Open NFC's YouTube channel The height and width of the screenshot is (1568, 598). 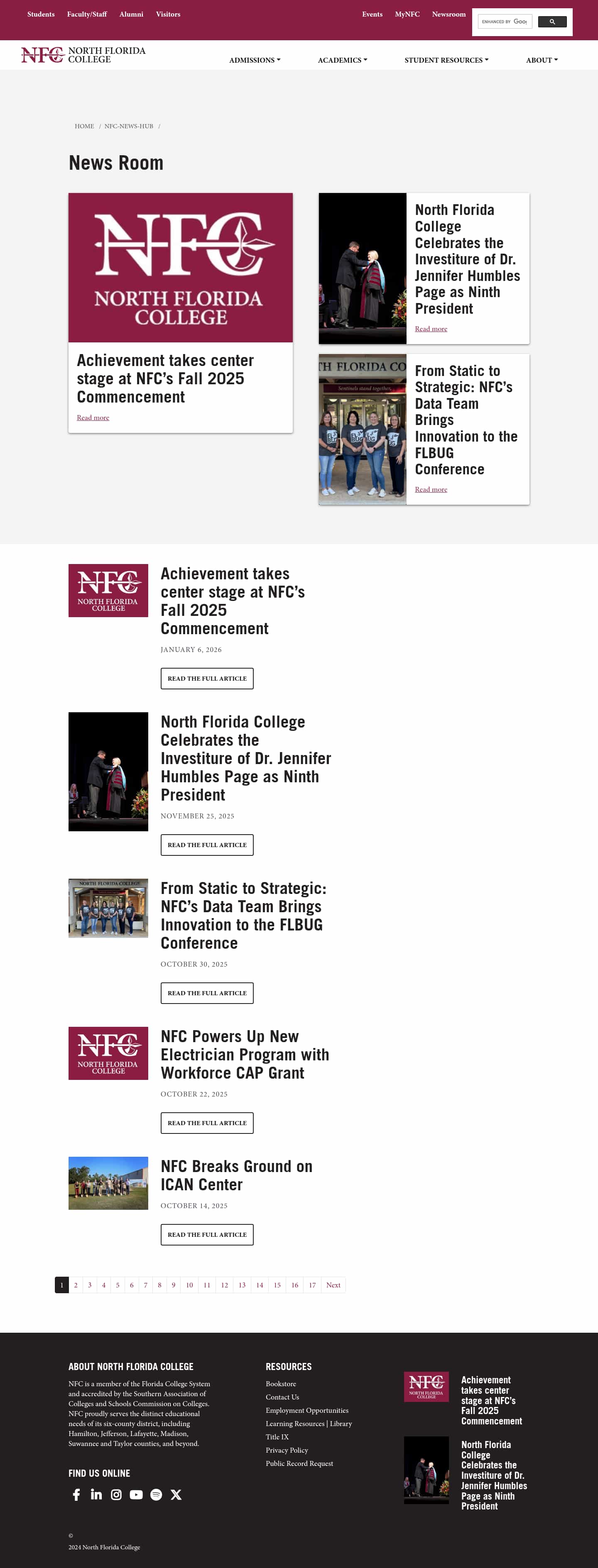point(136,1495)
